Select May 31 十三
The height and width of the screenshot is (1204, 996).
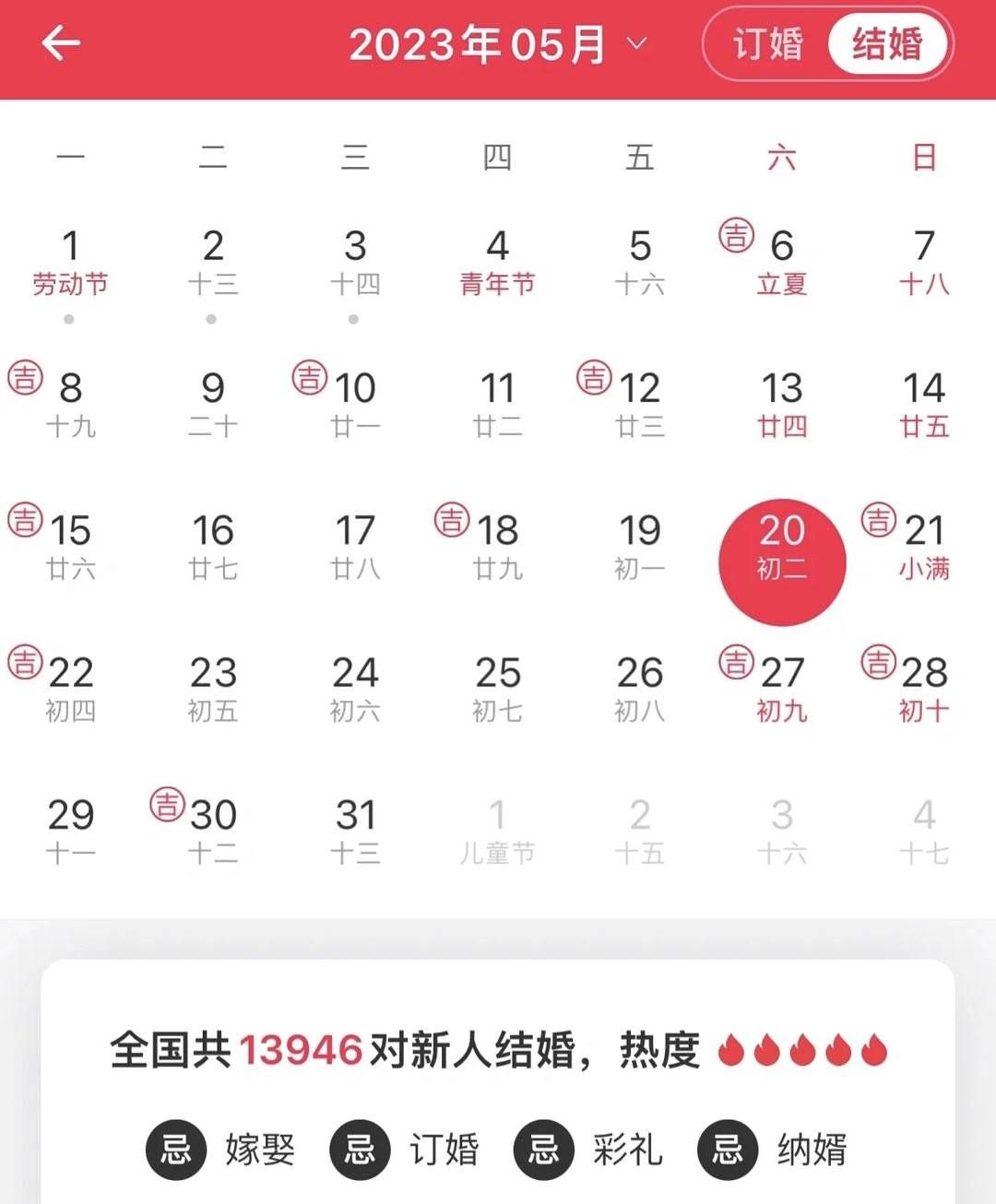click(355, 831)
